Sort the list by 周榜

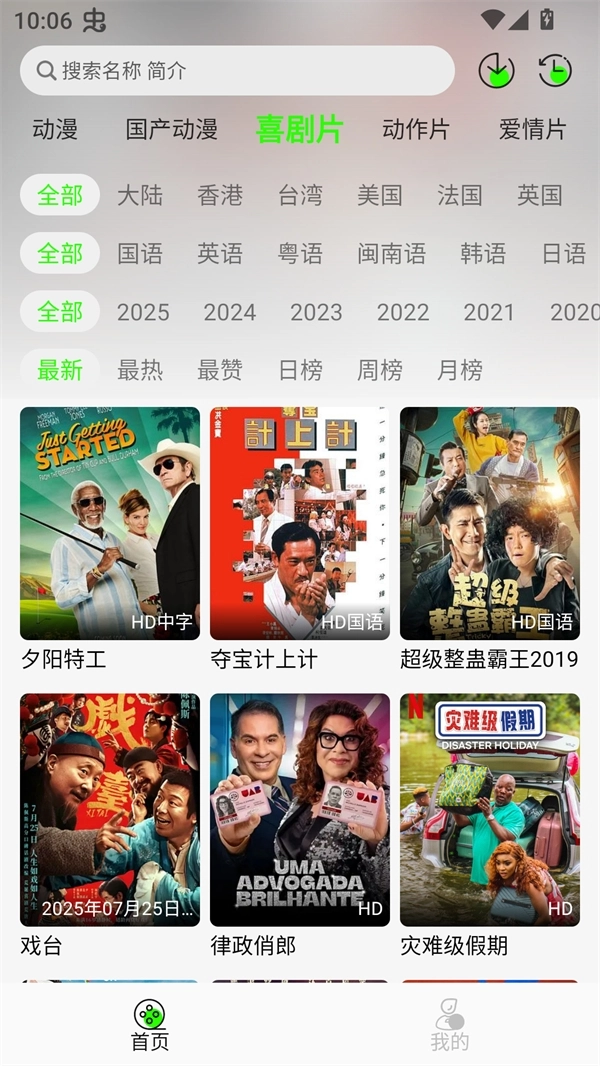pyautogui.click(x=380, y=370)
